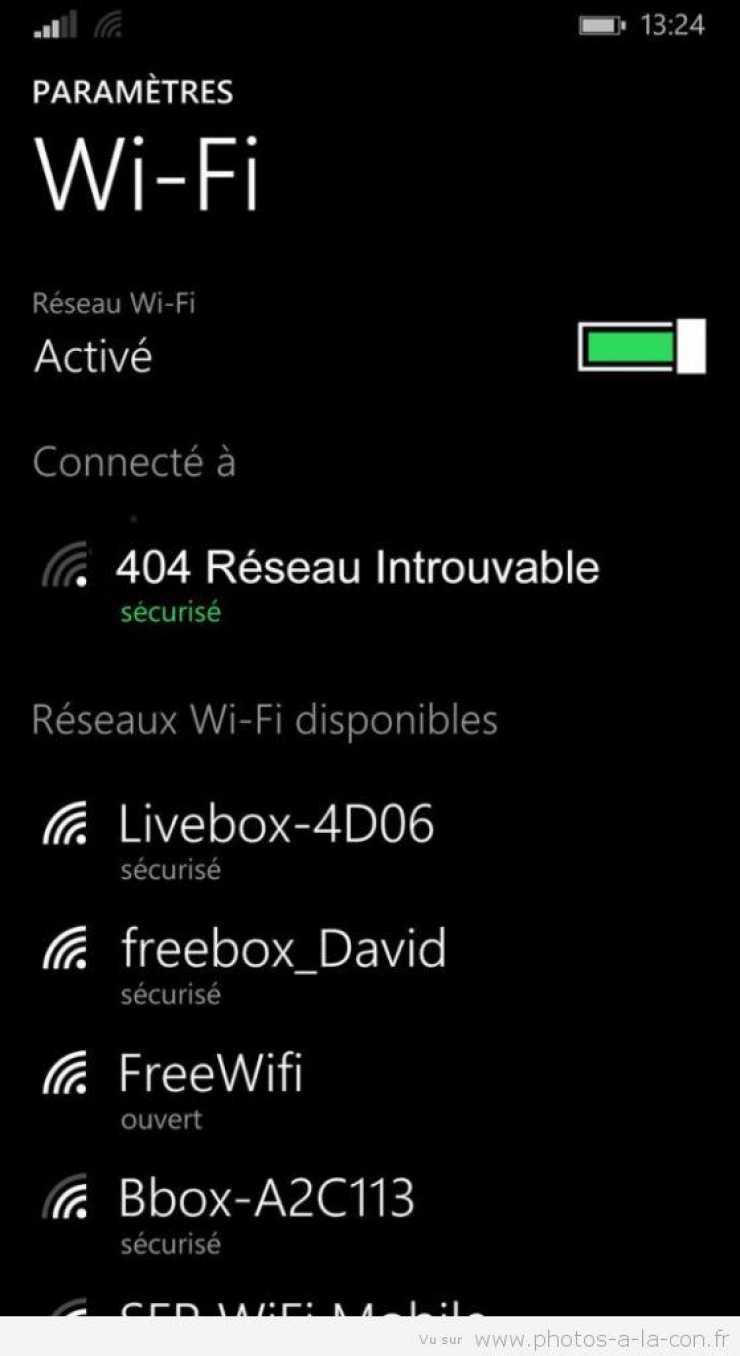The image size is (740, 1356).
Task: Tap the cellular signal bars in the status bar
Action: [x=55, y=24]
